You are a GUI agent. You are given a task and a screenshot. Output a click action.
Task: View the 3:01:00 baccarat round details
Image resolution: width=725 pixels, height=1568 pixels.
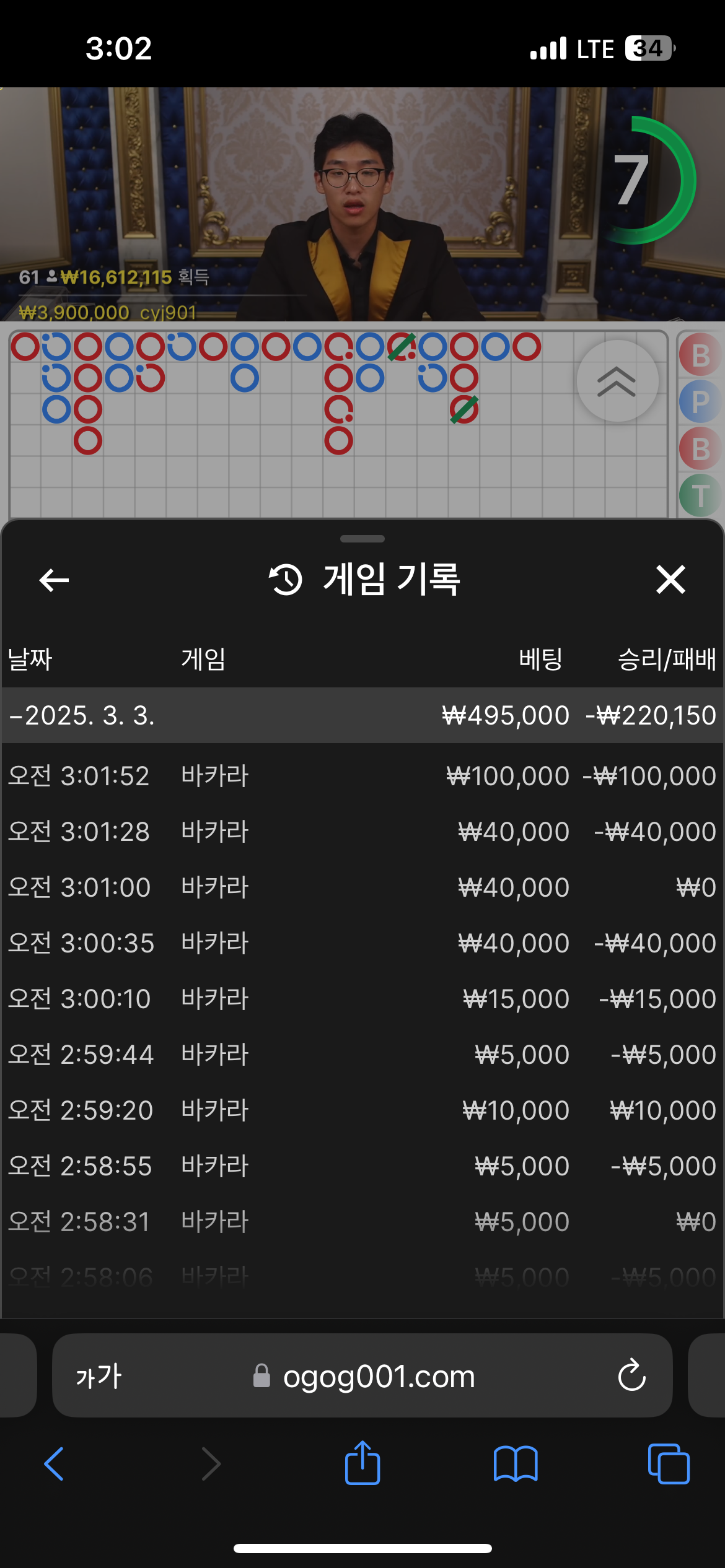[x=362, y=887]
